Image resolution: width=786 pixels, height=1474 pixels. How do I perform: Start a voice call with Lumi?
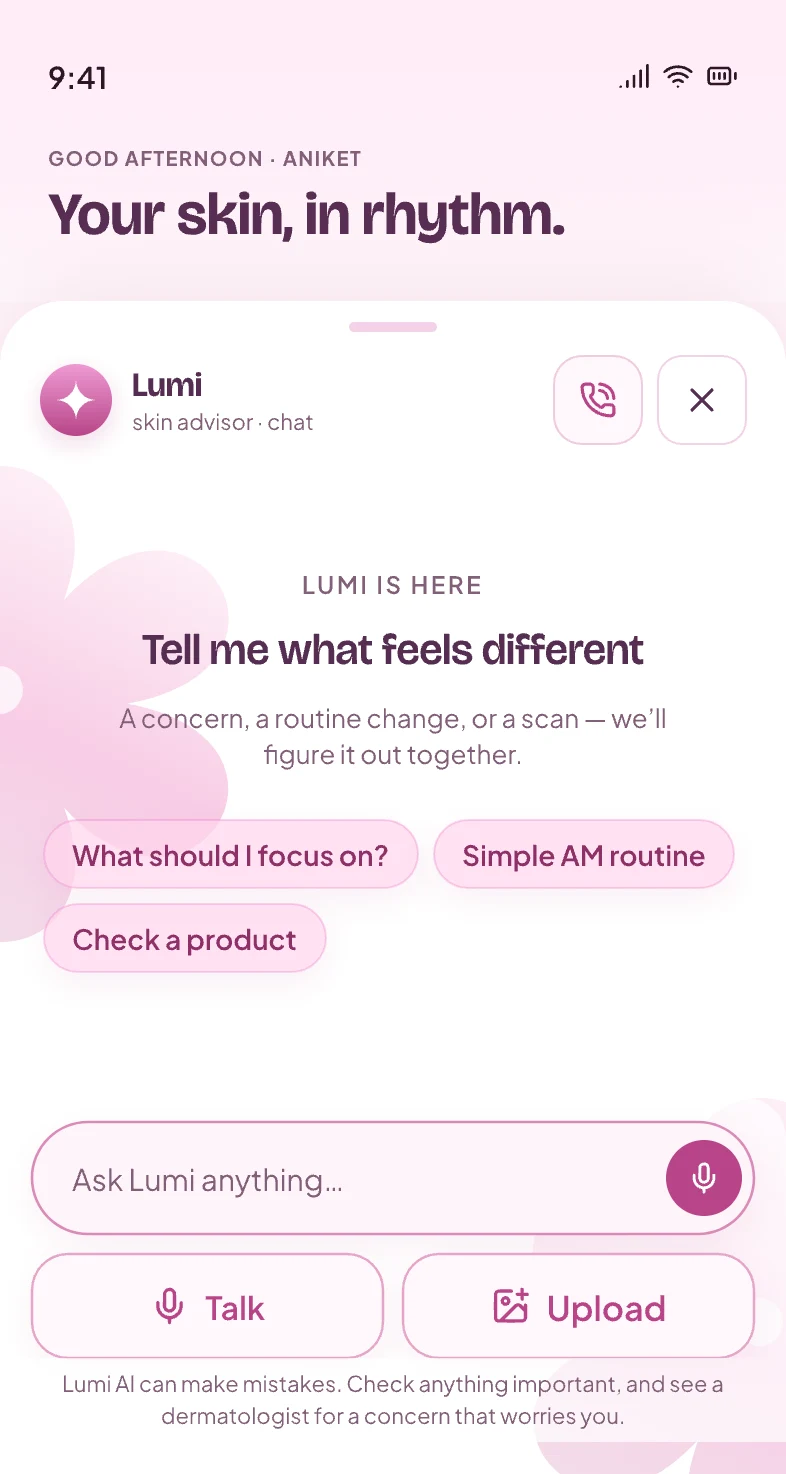(x=598, y=400)
